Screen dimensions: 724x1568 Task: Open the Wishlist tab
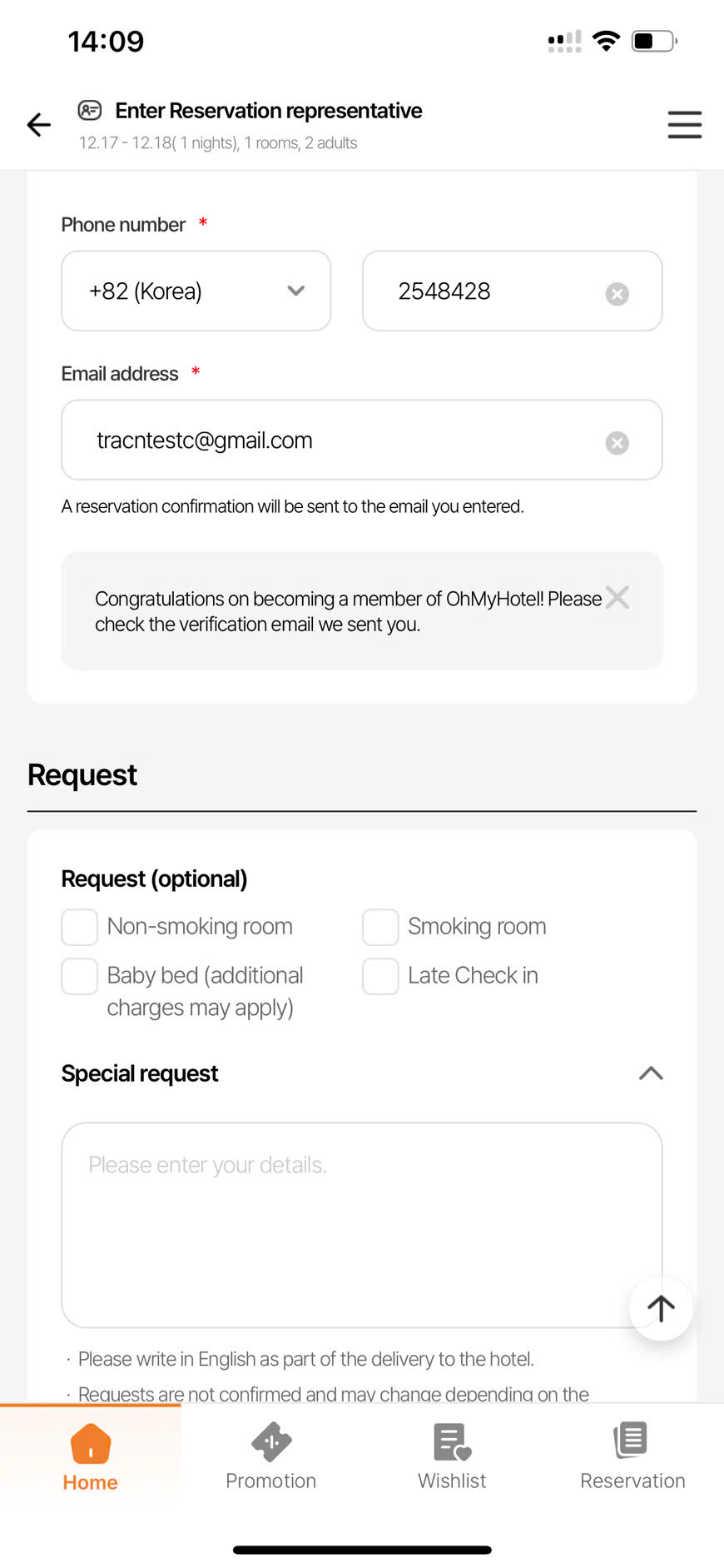(452, 1457)
